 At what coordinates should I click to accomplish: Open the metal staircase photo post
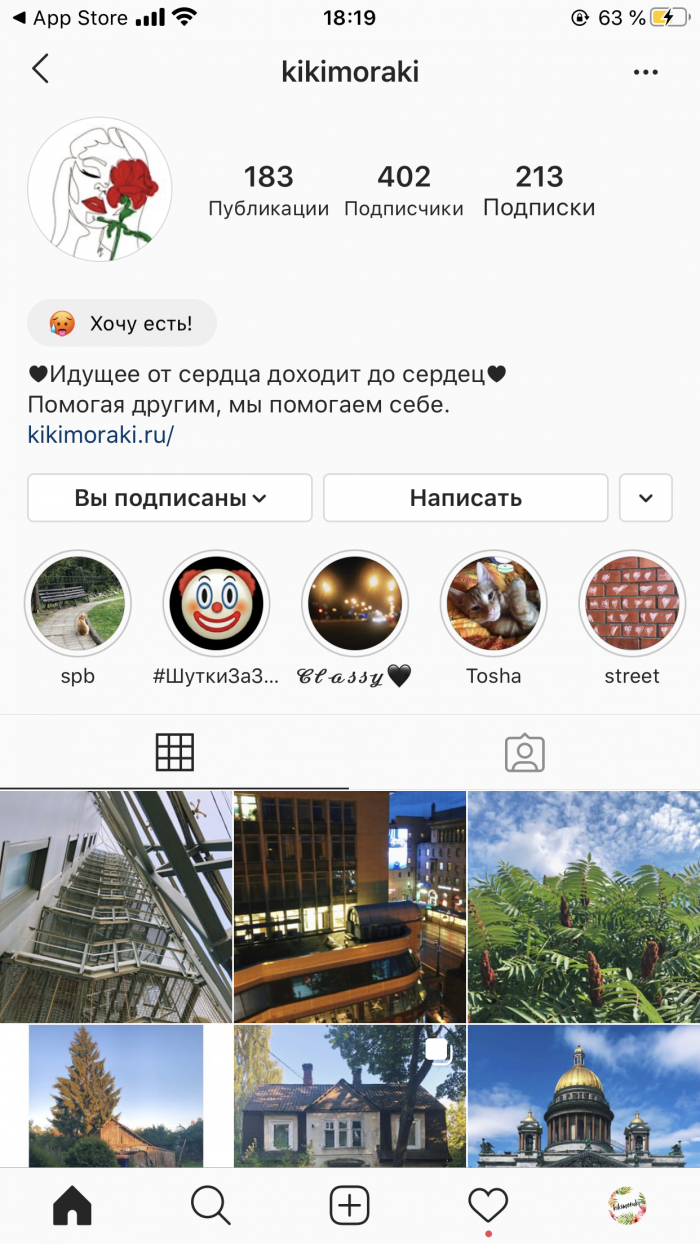116,906
